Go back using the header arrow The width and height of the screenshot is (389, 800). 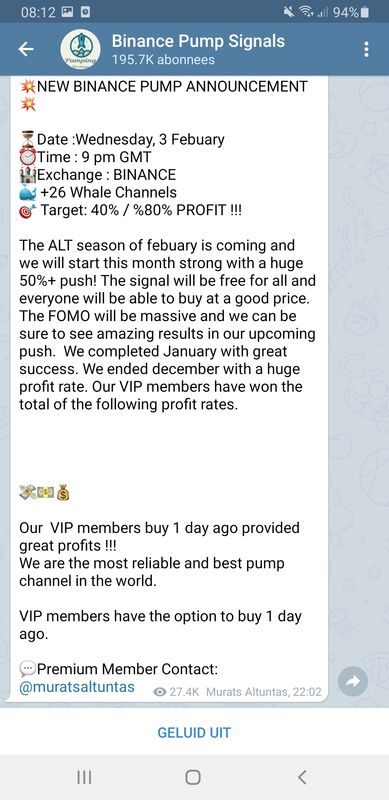click(x=26, y=49)
